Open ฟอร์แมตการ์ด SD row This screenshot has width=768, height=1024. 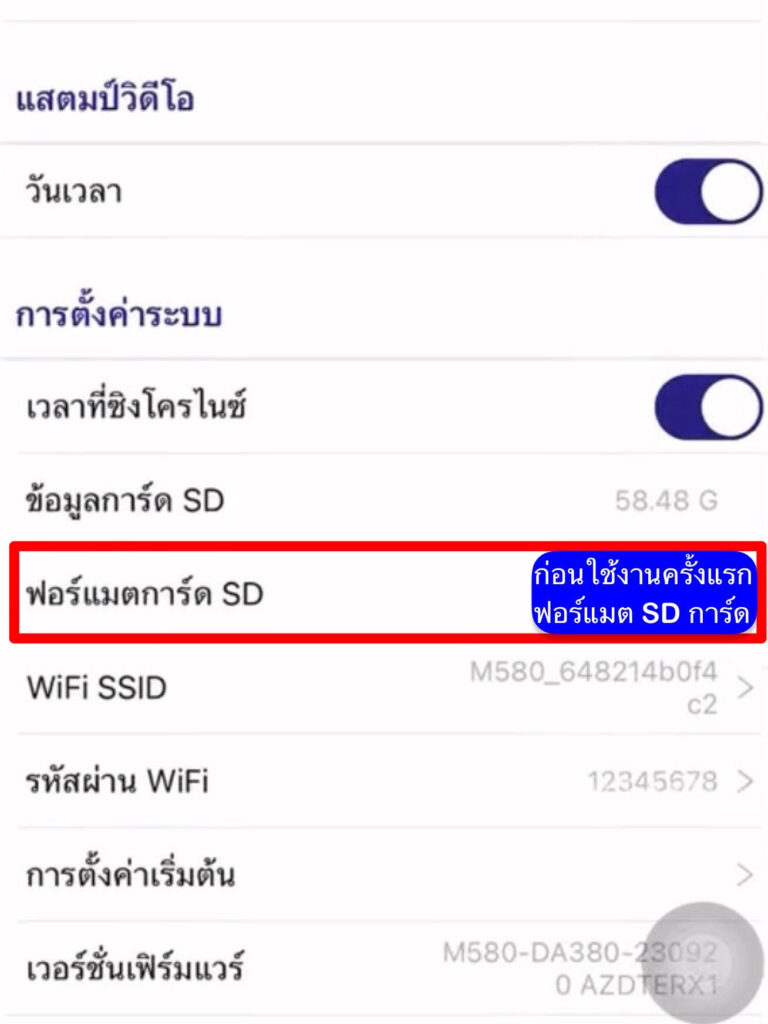coord(384,594)
